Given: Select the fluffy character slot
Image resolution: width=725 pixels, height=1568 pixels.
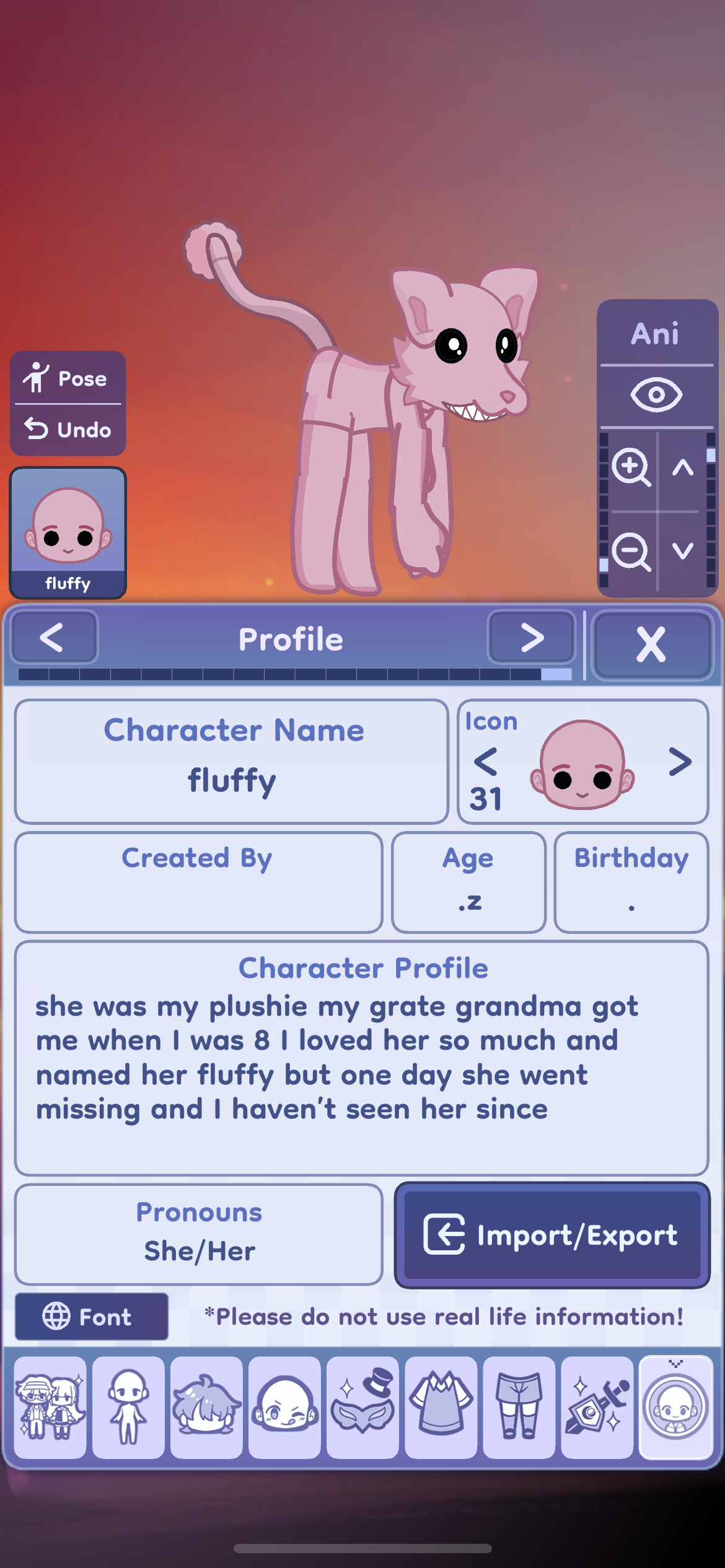Looking at the screenshot, I should point(68,533).
